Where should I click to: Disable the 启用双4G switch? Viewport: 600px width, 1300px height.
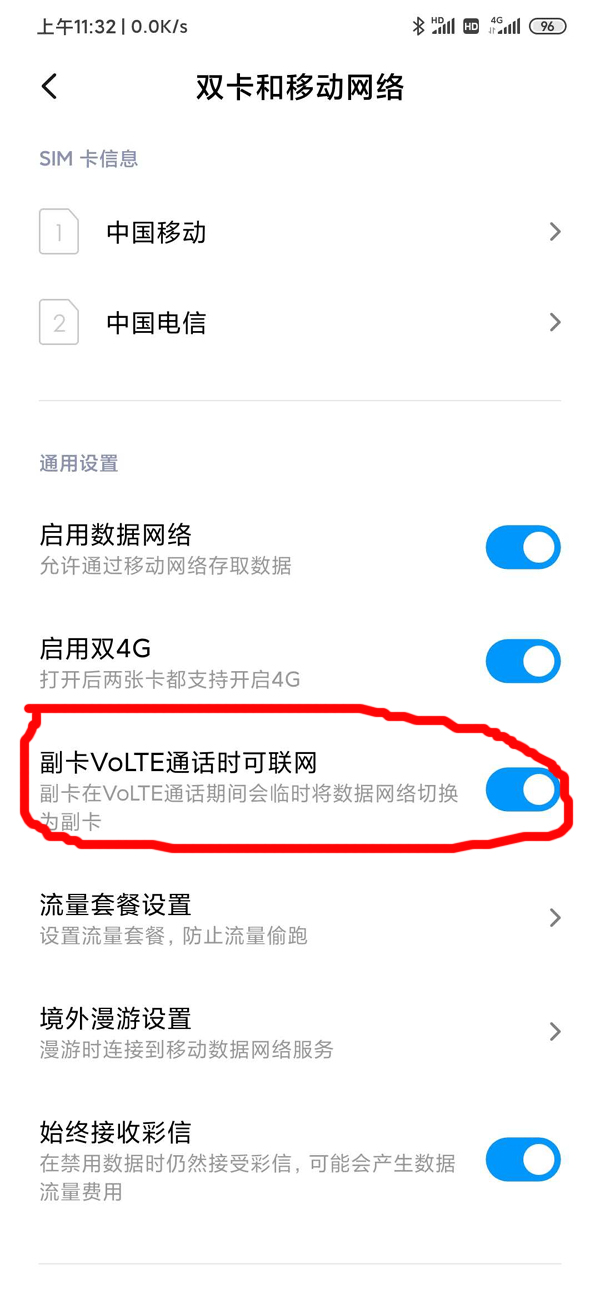[523, 662]
